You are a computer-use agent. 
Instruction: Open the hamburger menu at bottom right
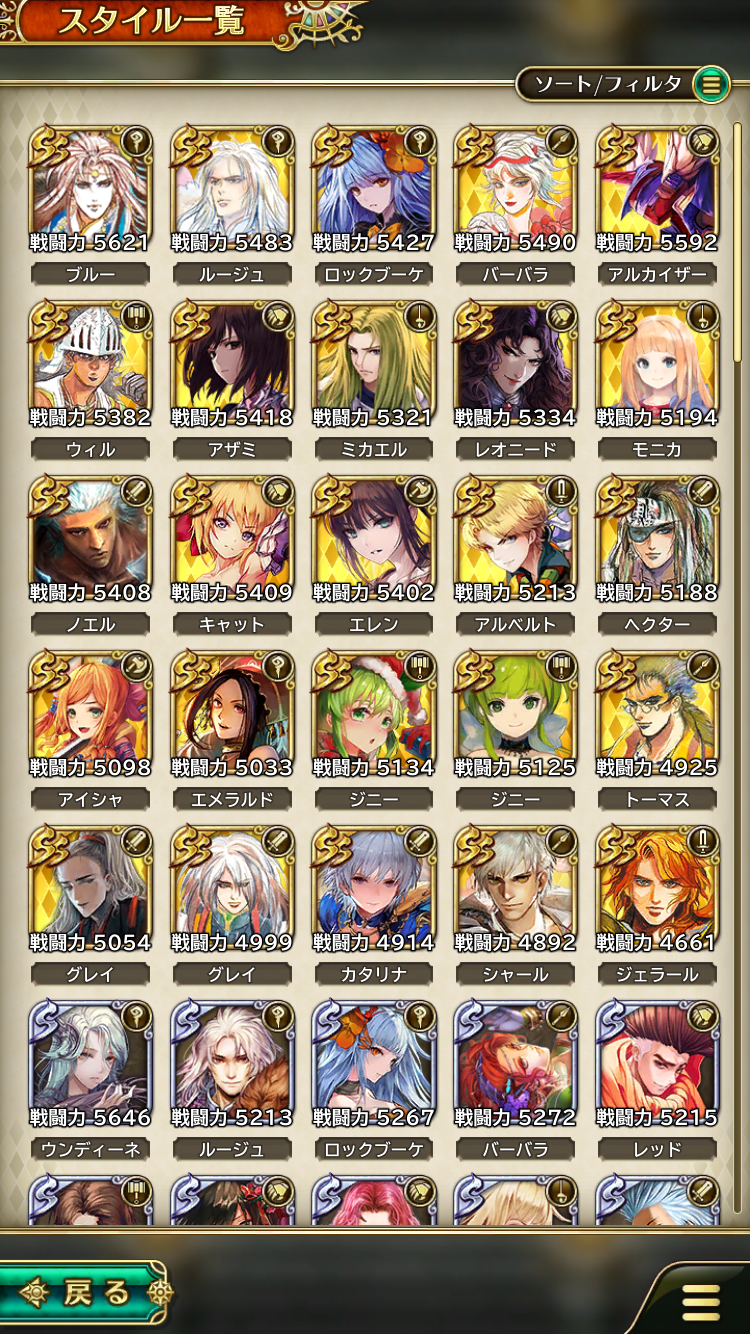pyautogui.click(x=700, y=1301)
